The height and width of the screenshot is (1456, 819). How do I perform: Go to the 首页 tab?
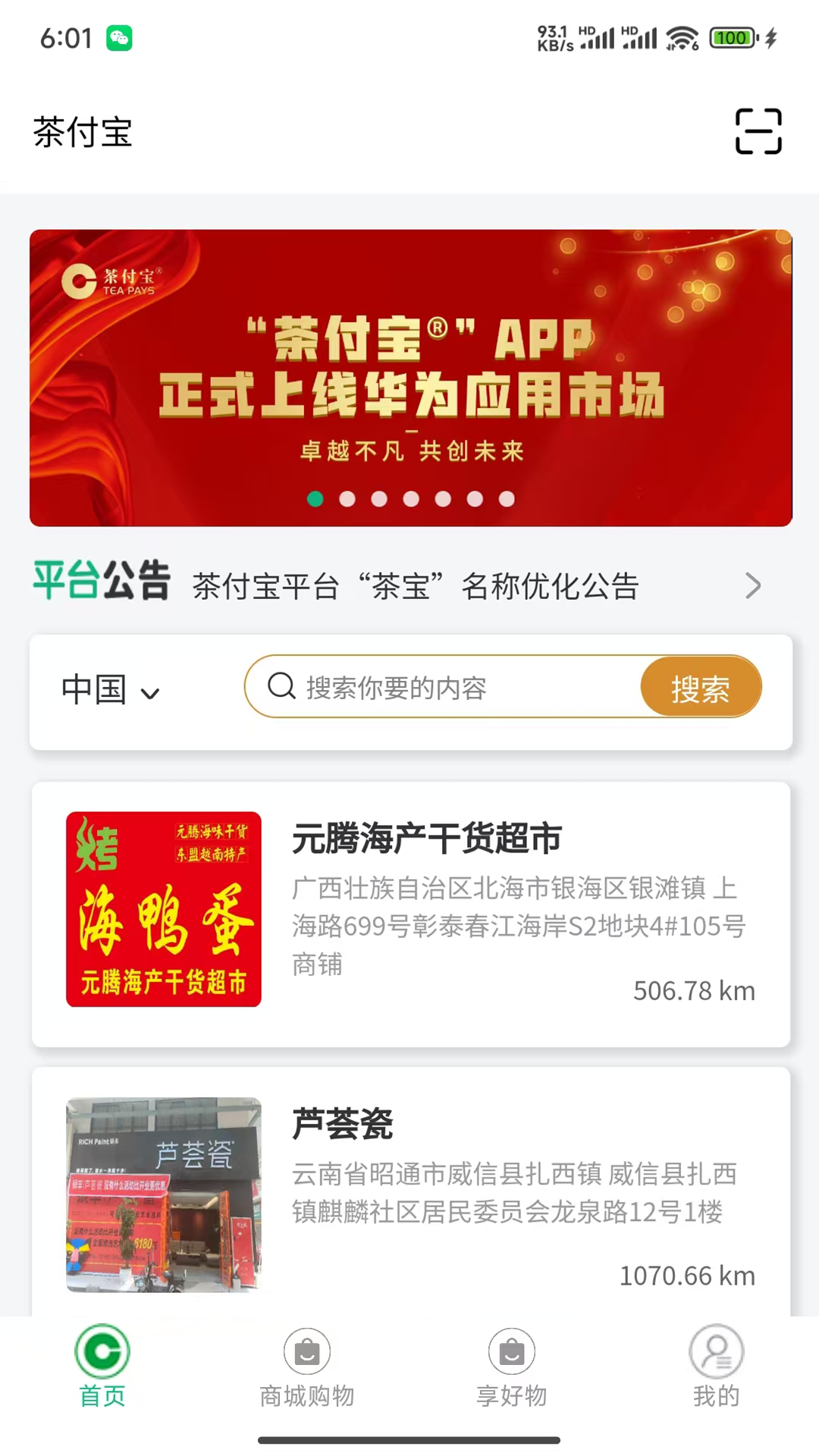[102, 1367]
